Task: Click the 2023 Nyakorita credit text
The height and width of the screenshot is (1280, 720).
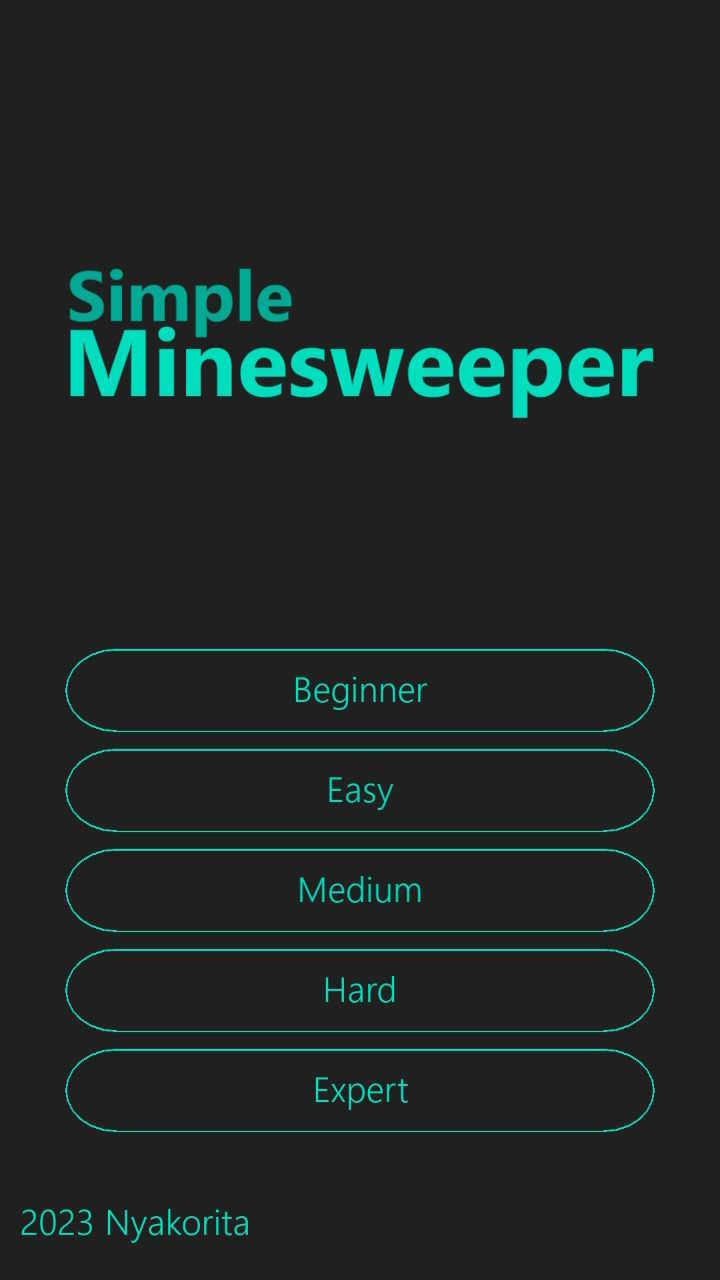Action: 135,1222
